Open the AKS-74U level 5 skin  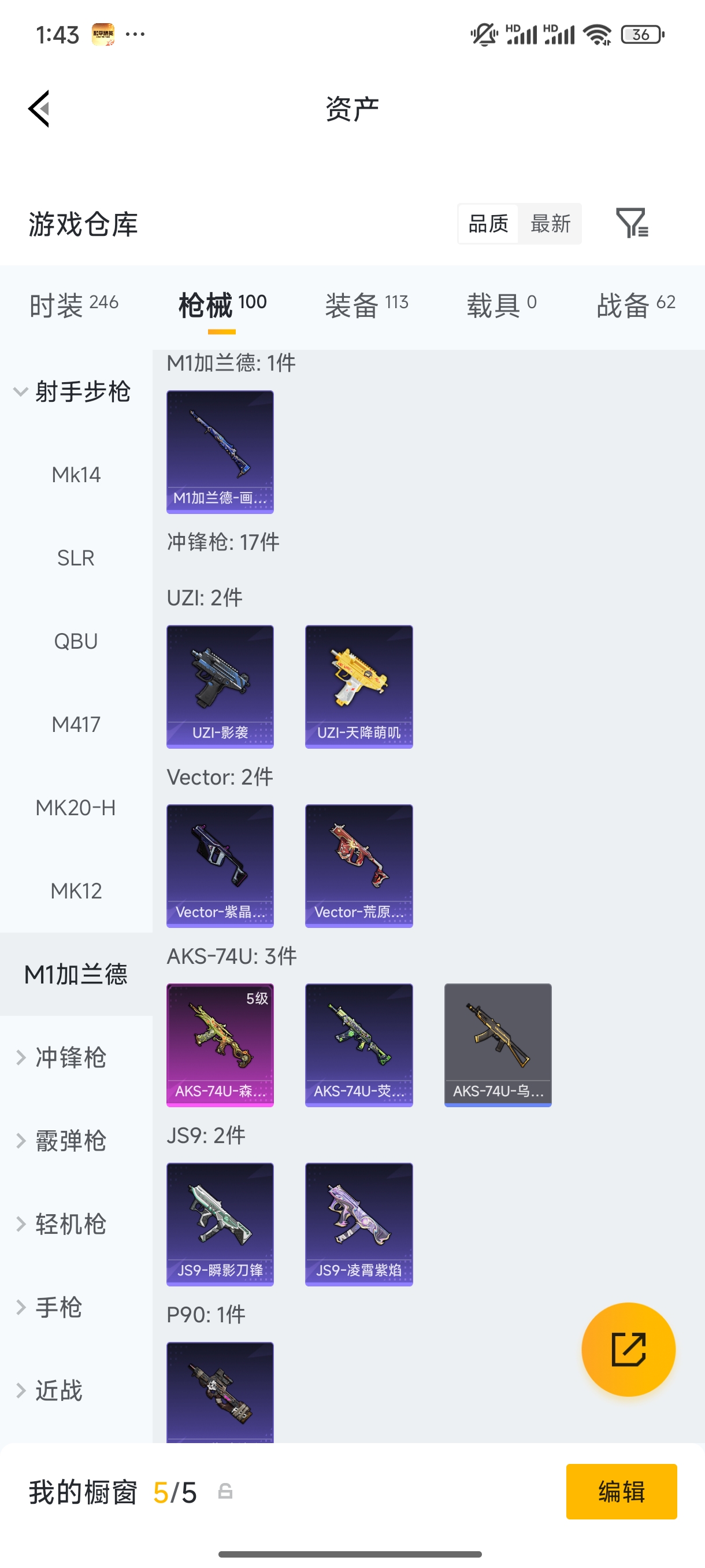[220, 1045]
